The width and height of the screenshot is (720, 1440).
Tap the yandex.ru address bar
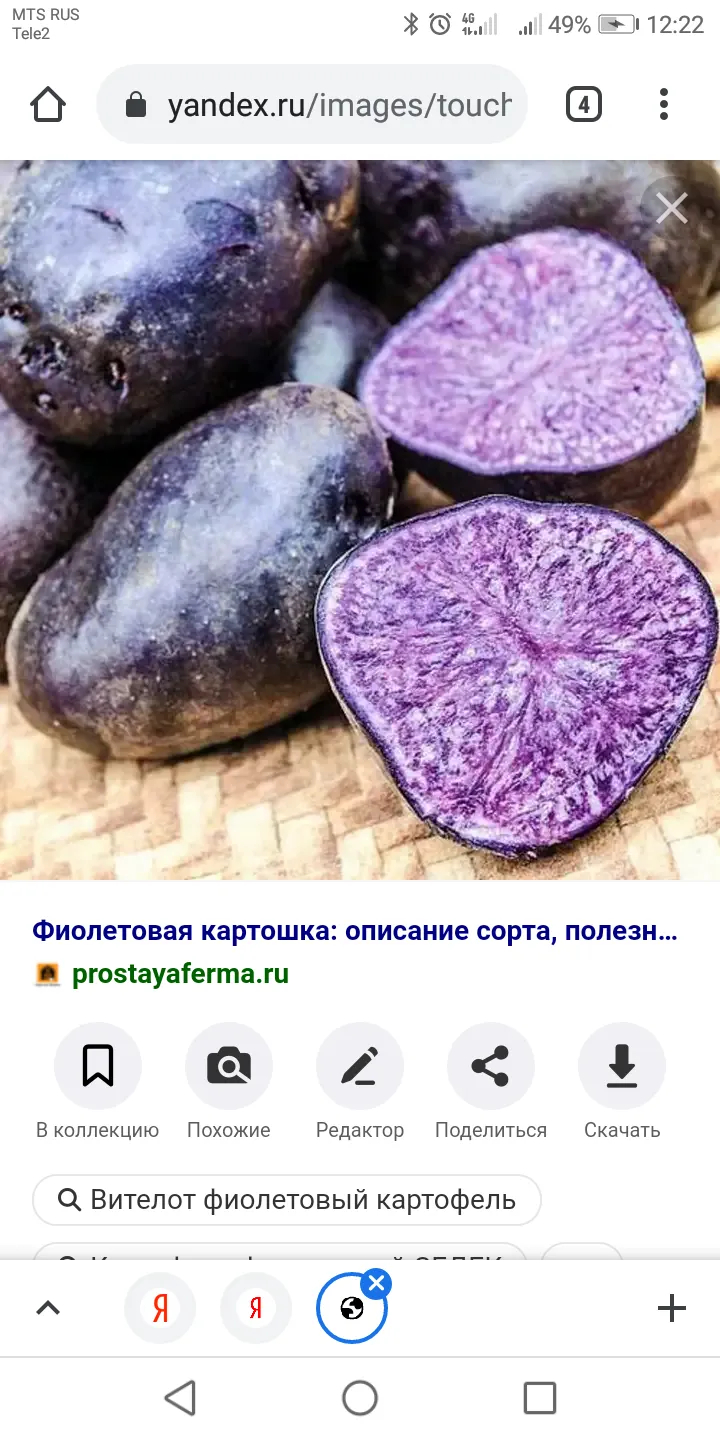311,105
